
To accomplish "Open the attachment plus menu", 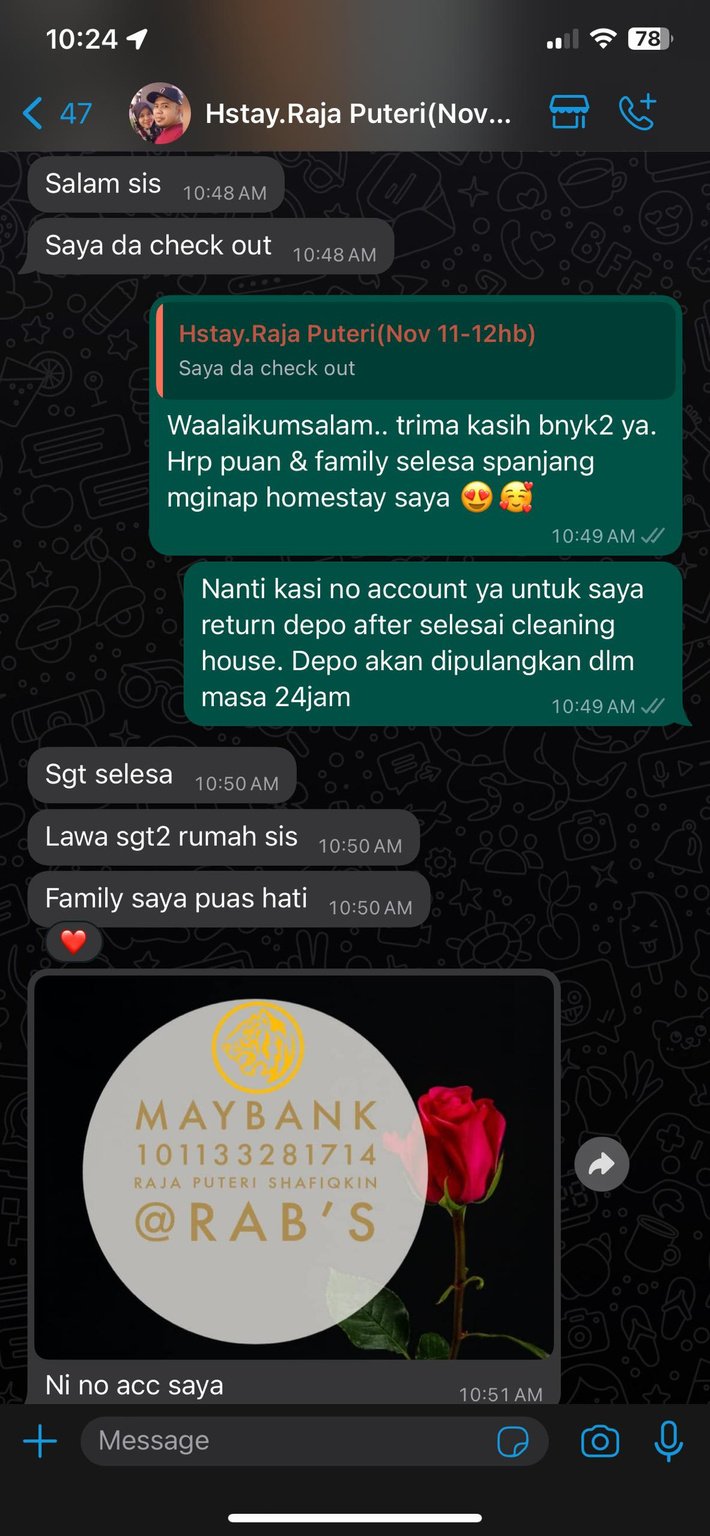I will coord(40,1441).
